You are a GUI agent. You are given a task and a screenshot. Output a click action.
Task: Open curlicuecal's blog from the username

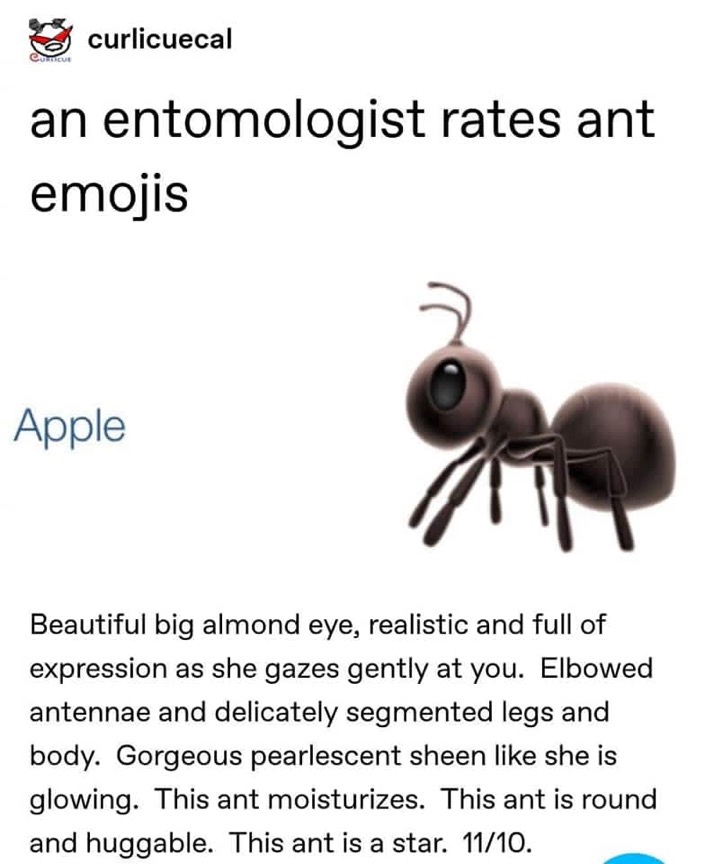pos(160,39)
